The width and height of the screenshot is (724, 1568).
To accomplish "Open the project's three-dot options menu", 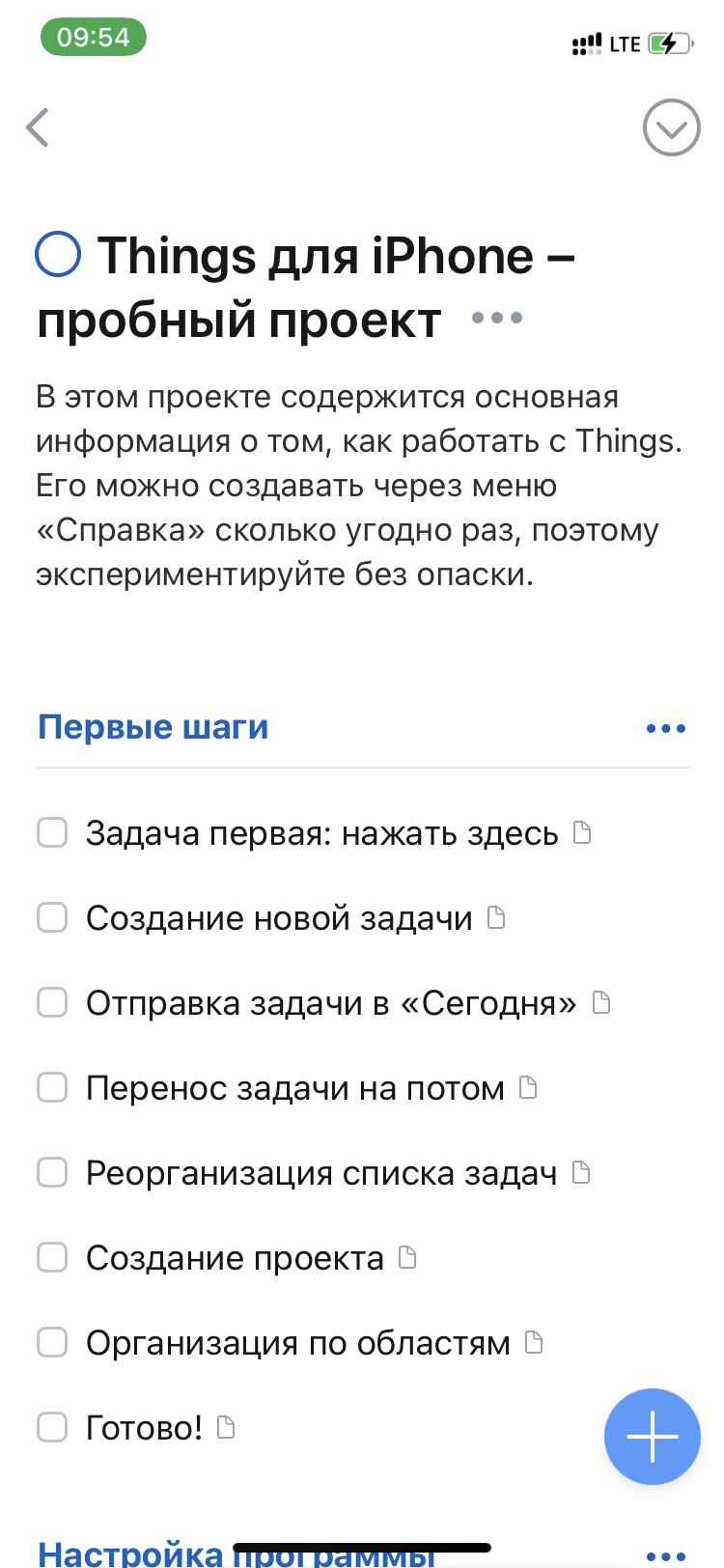I will [x=497, y=318].
